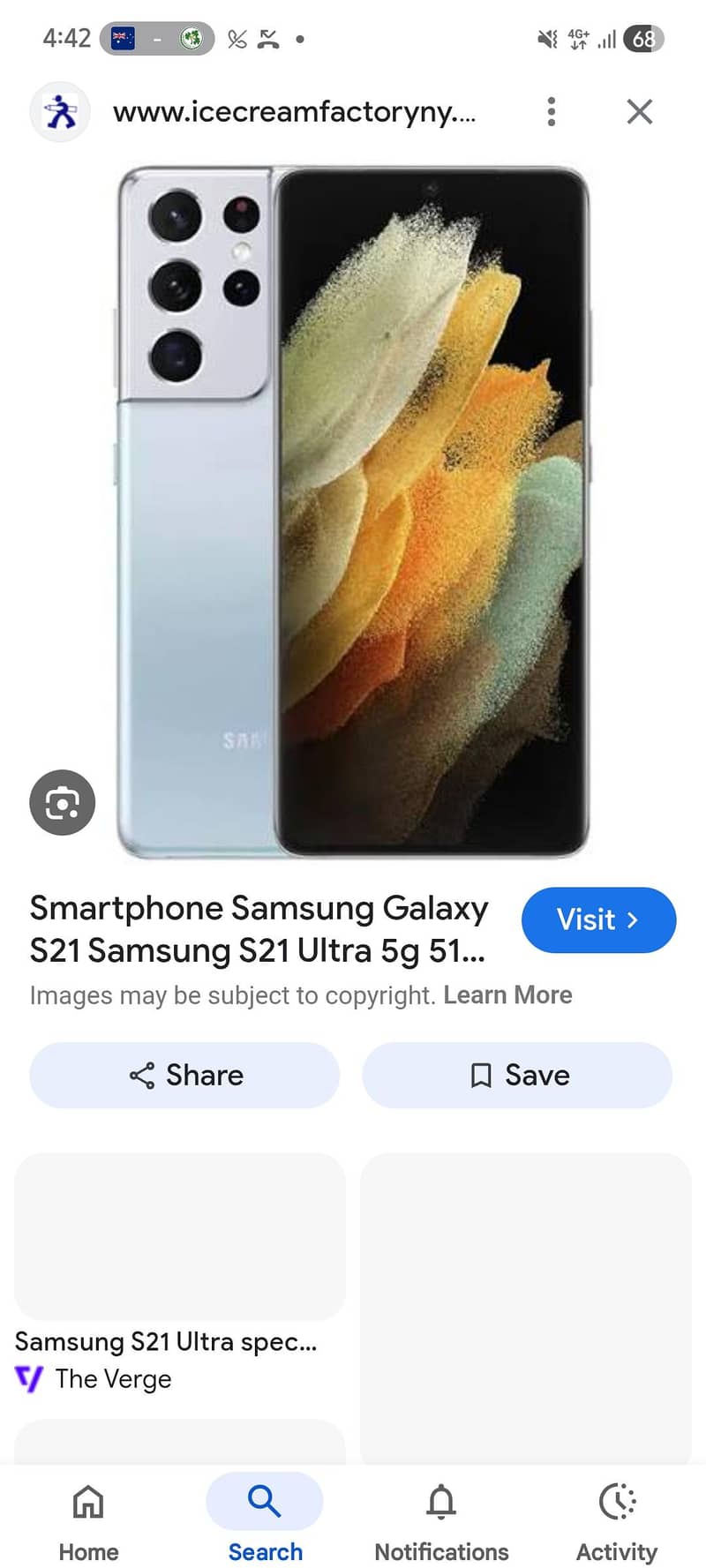Visit the source website
The image size is (706, 1568).
[x=598, y=919]
